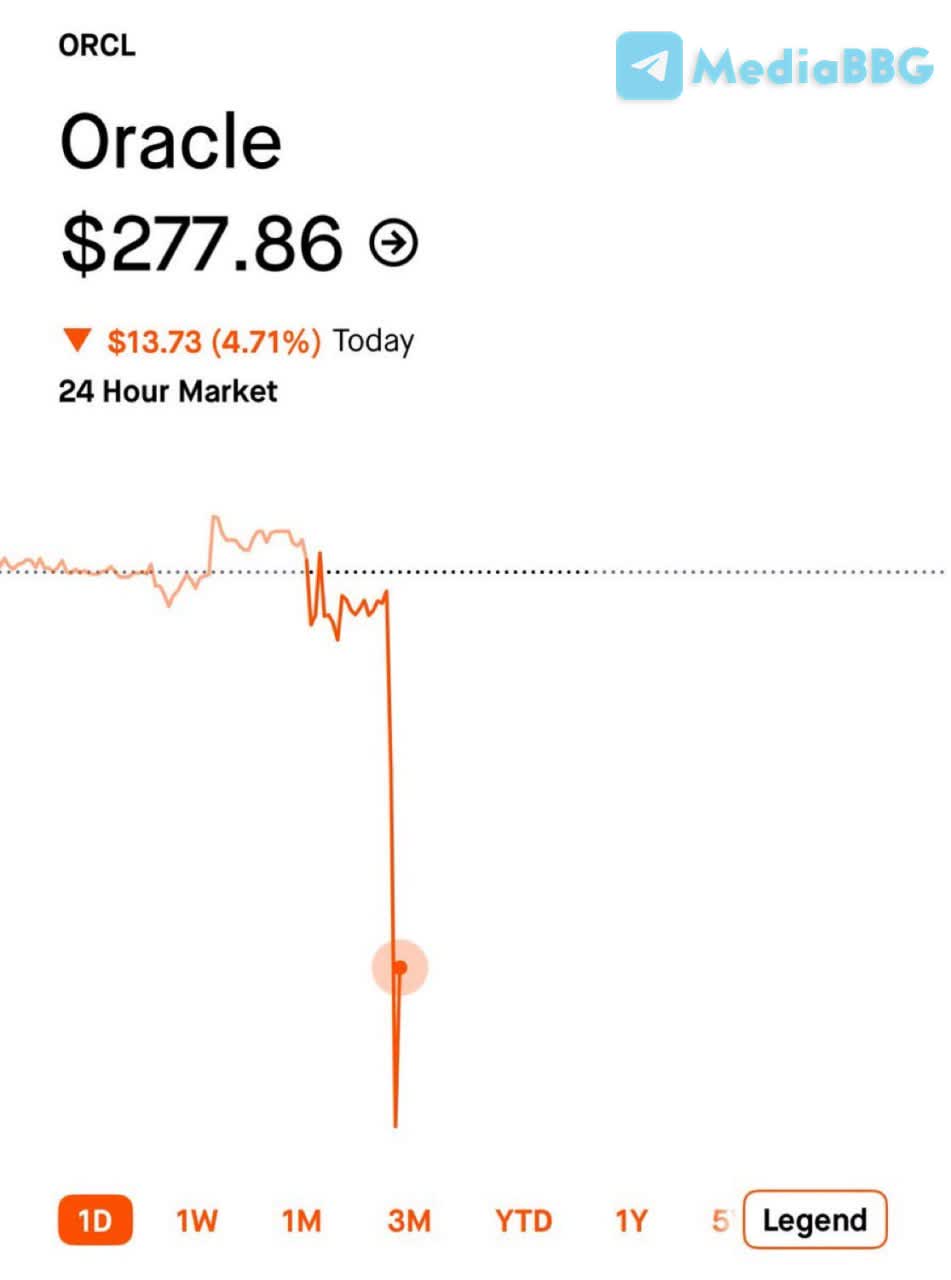The image size is (951, 1280).
Task: Show the 1M price chart
Action: tap(301, 1220)
